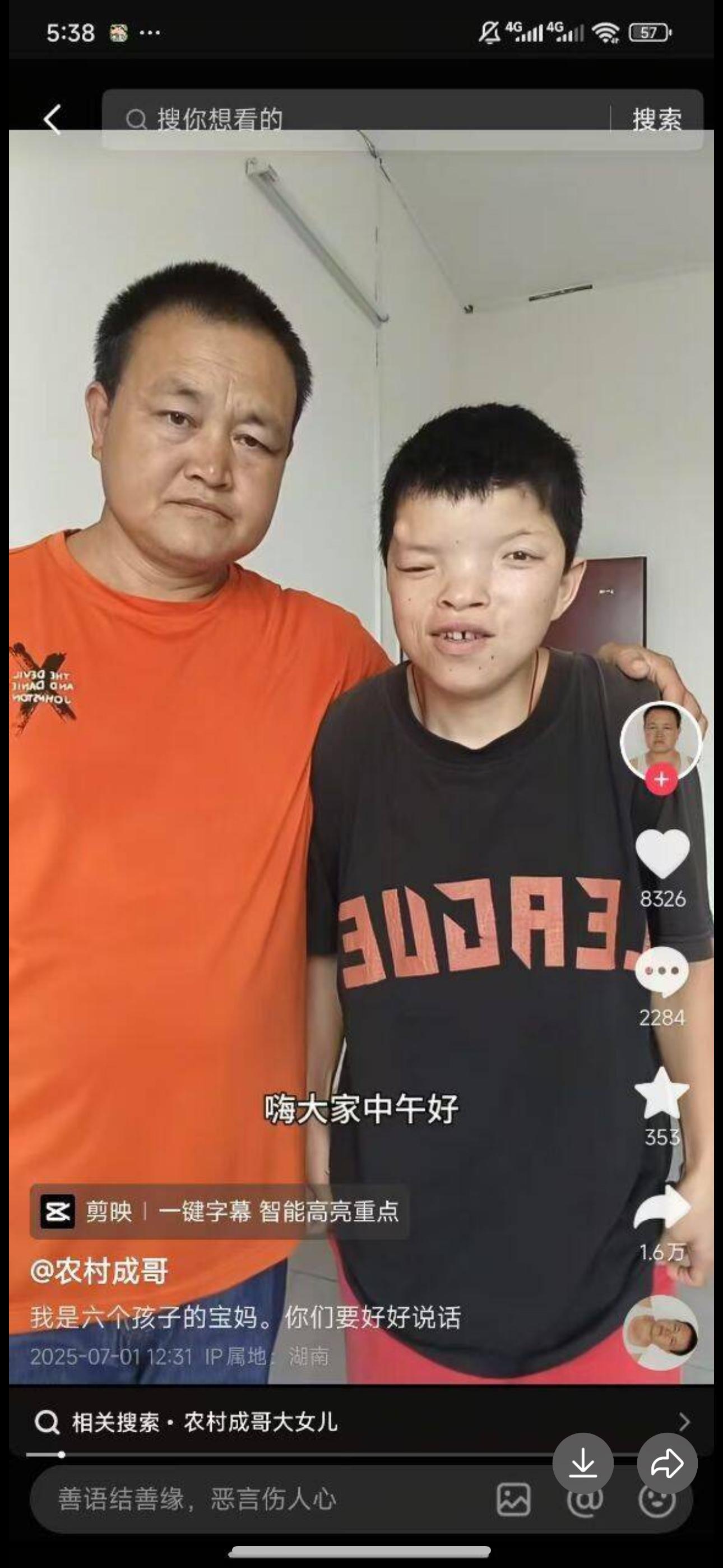
Task: Open the spinning music disc
Action: coord(661,1332)
